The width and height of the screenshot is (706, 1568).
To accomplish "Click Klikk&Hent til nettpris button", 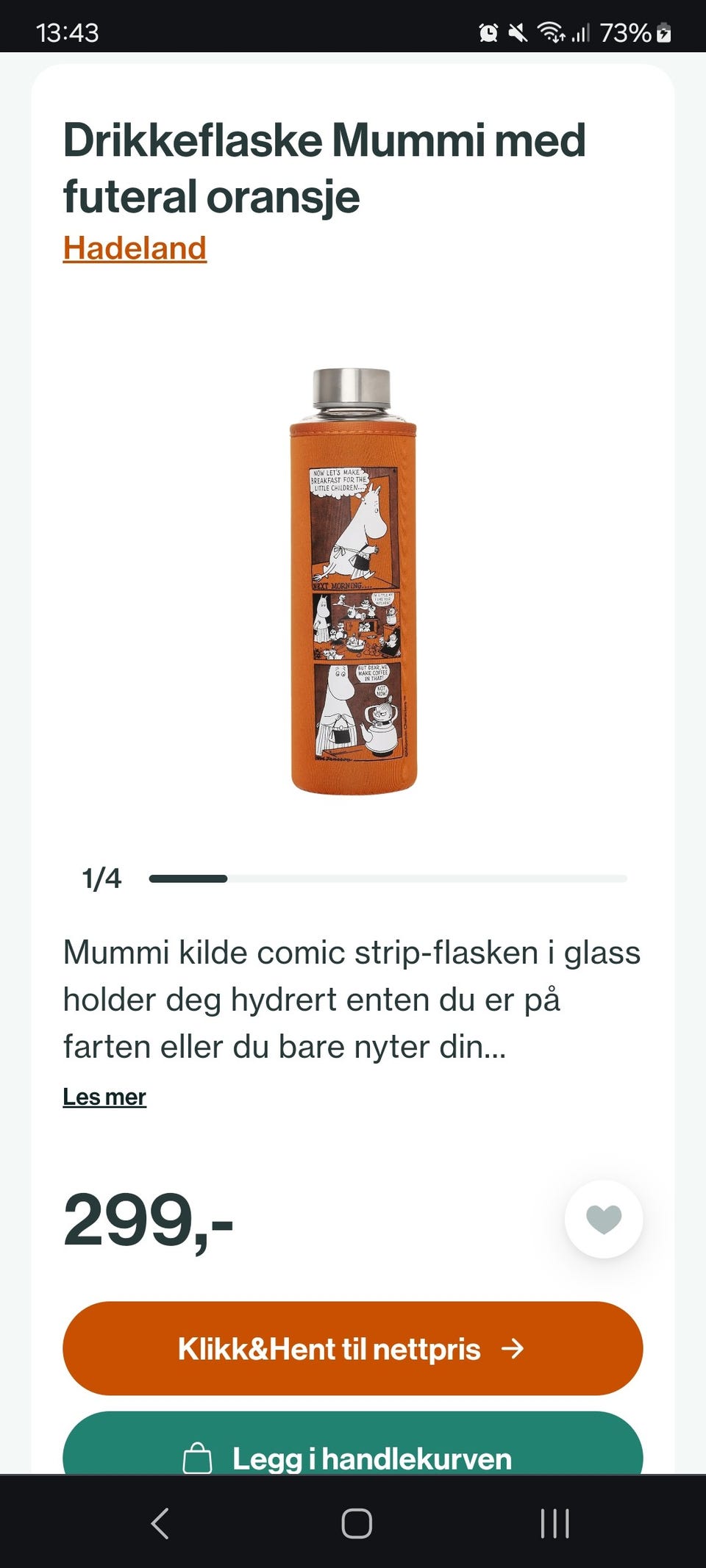I will [353, 1349].
